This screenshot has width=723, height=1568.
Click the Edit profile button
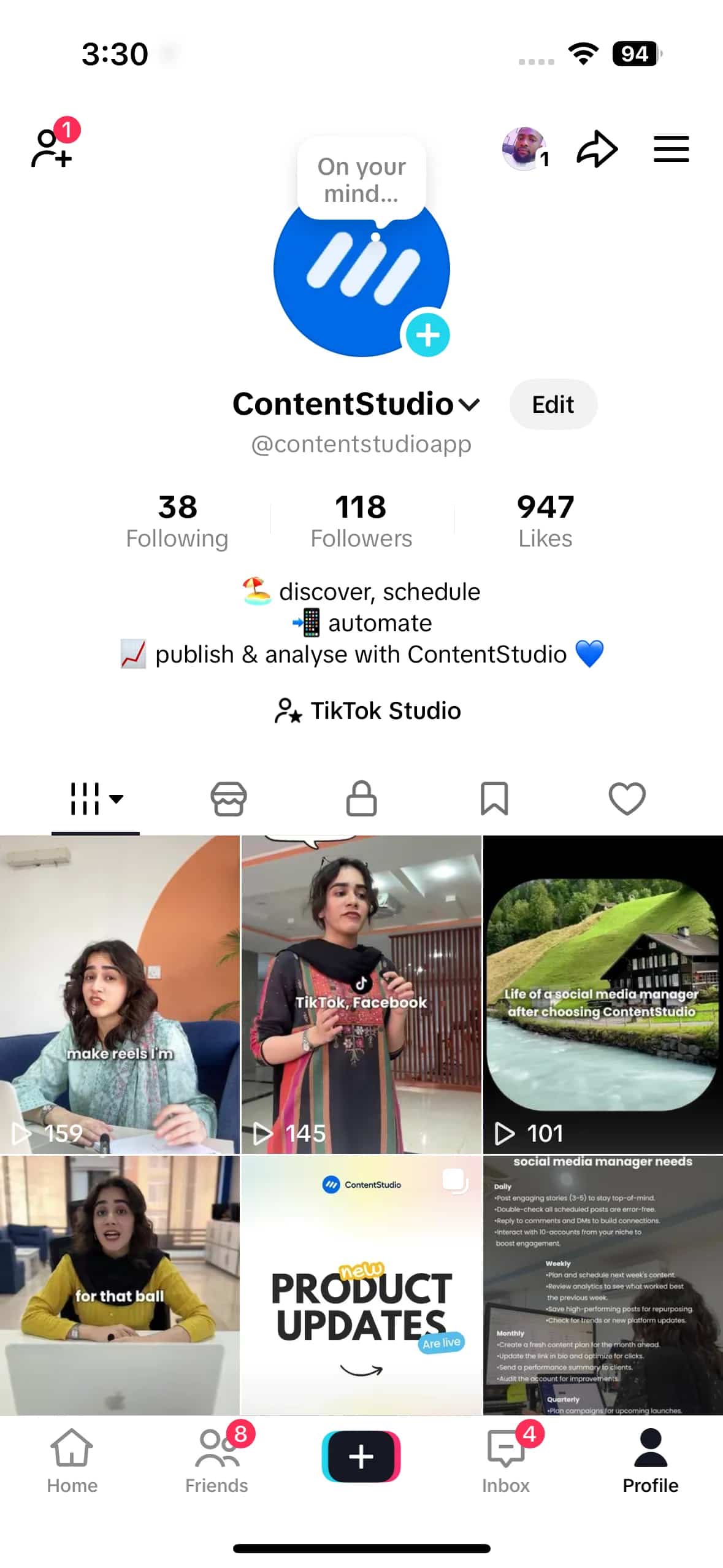coord(553,404)
